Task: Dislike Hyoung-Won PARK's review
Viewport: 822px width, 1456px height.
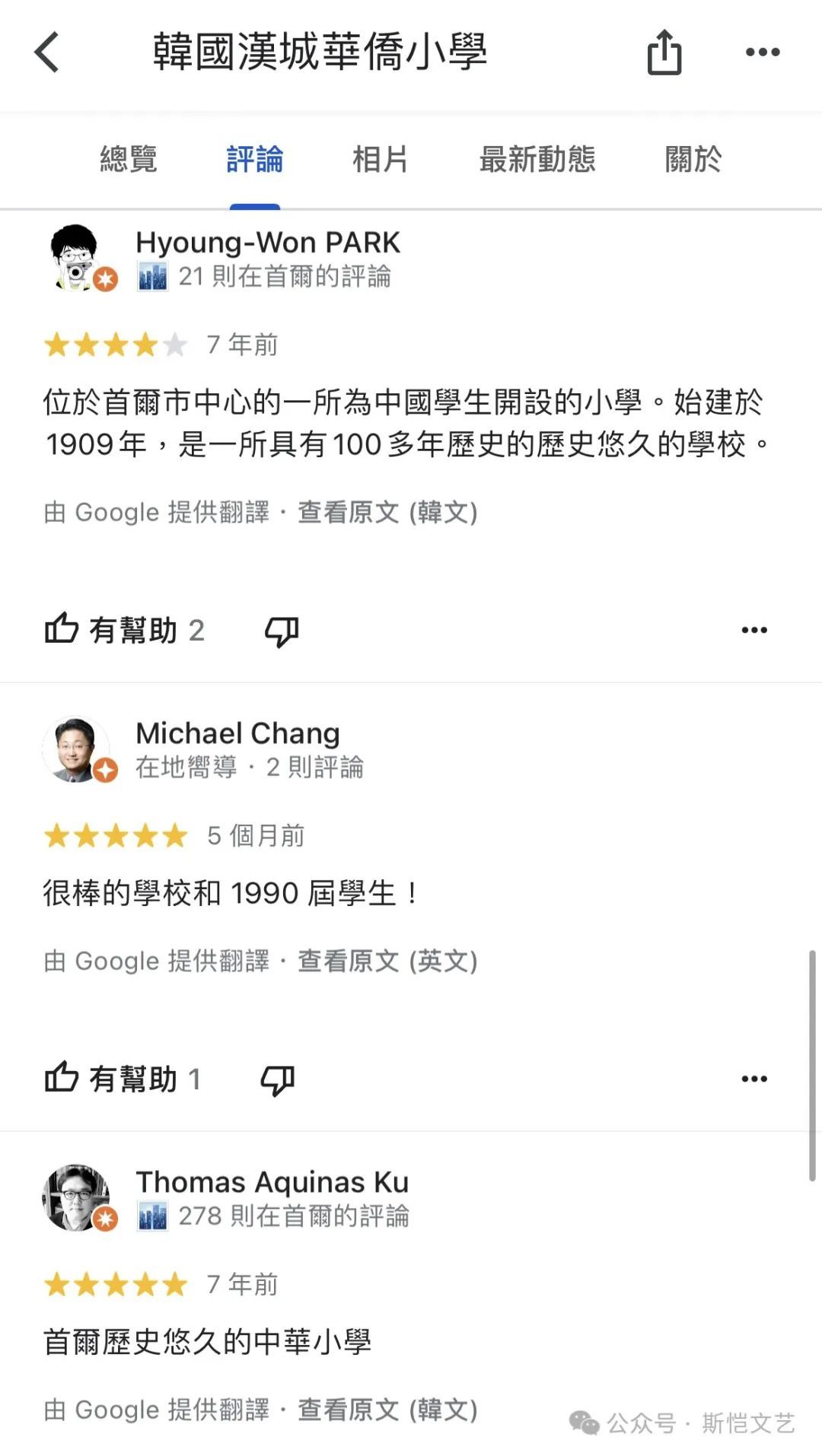Action: tap(282, 631)
